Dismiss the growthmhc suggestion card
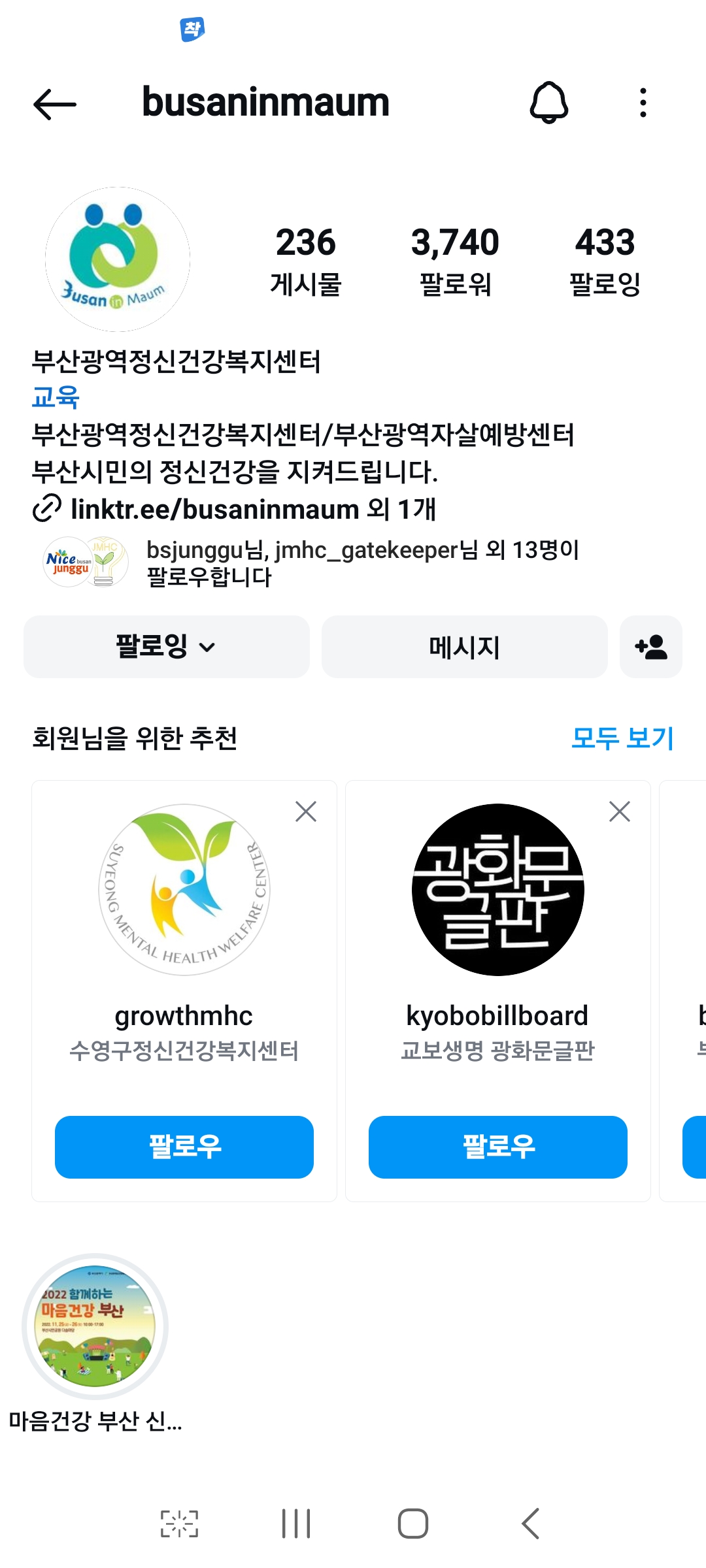The width and height of the screenshot is (706, 1568). (x=306, y=811)
